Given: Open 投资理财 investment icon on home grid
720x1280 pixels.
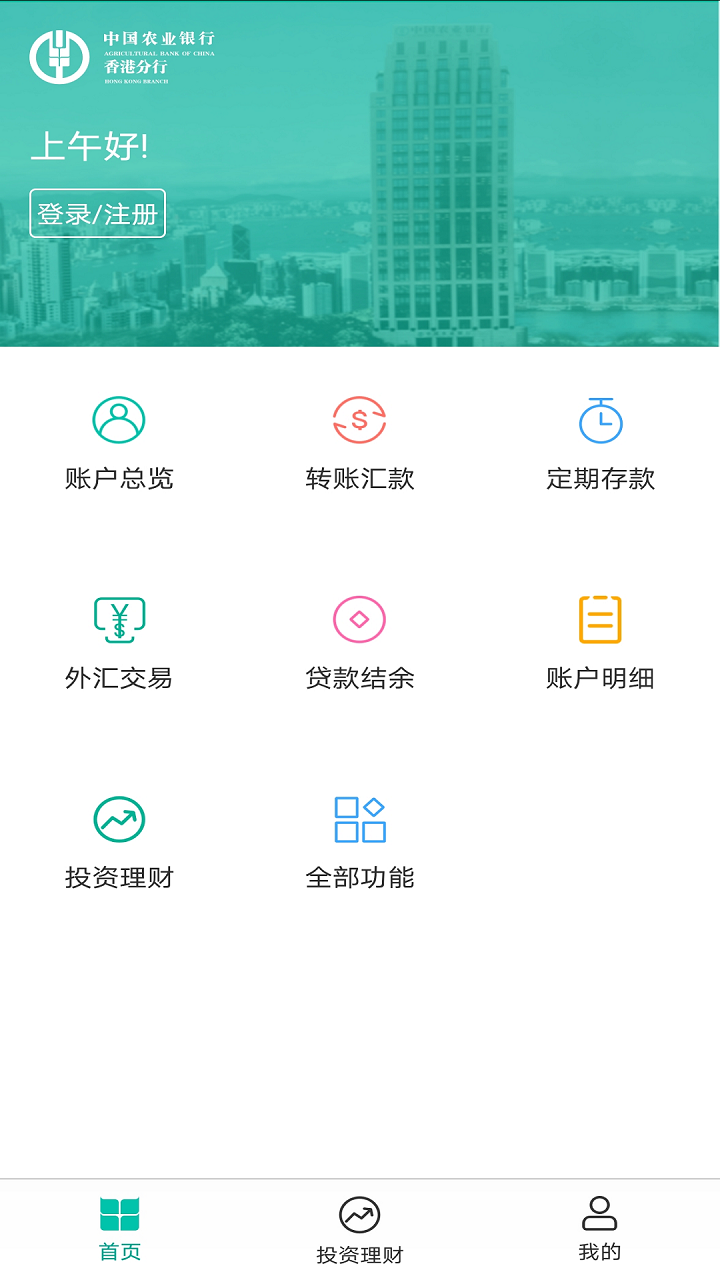Looking at the screenshot, I should [x=119, y=821].
